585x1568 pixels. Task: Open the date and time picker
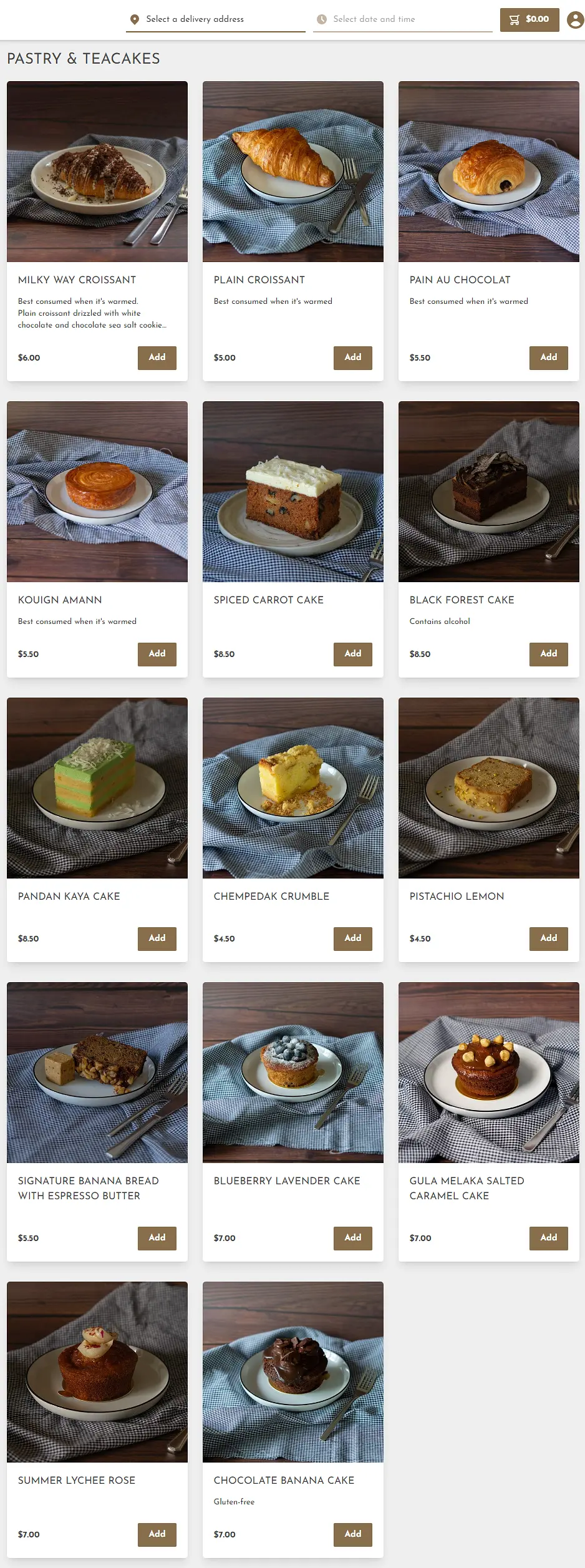[x=402, y=19]
